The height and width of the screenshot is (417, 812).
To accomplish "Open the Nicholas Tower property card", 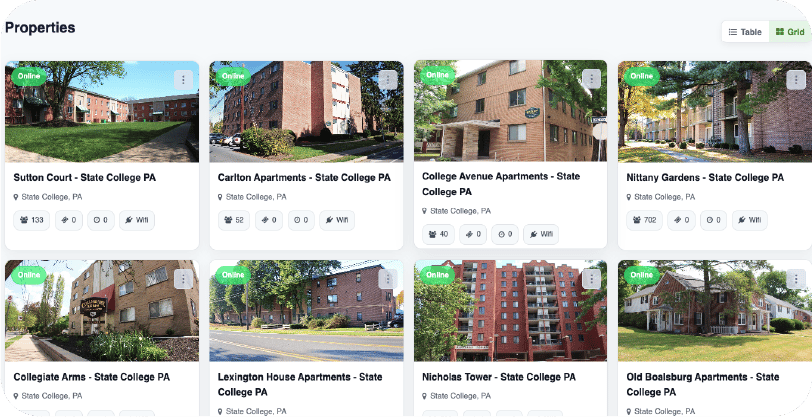I will coord(499,377).
